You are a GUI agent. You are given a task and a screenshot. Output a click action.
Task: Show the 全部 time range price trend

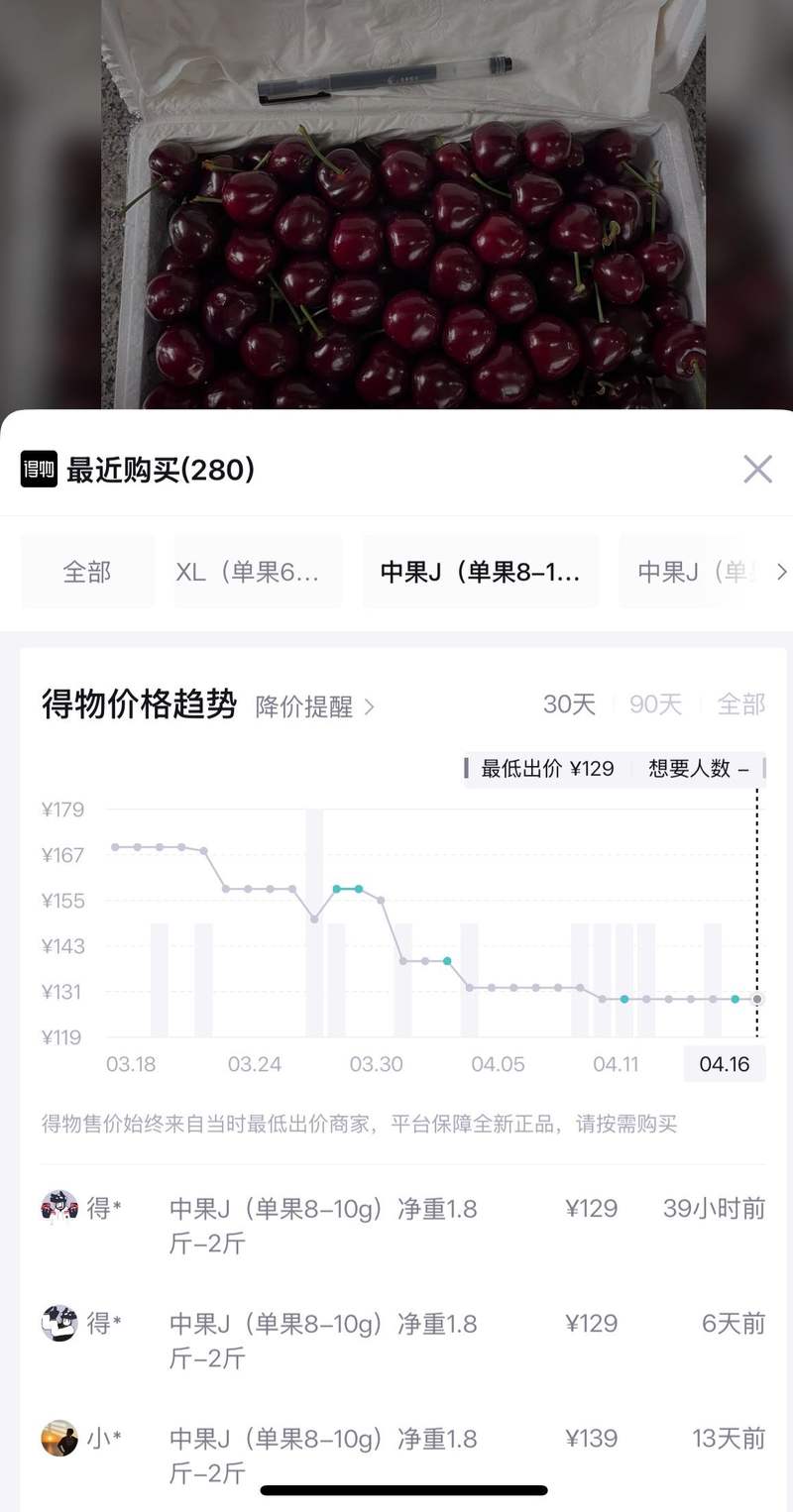[741, 704]
